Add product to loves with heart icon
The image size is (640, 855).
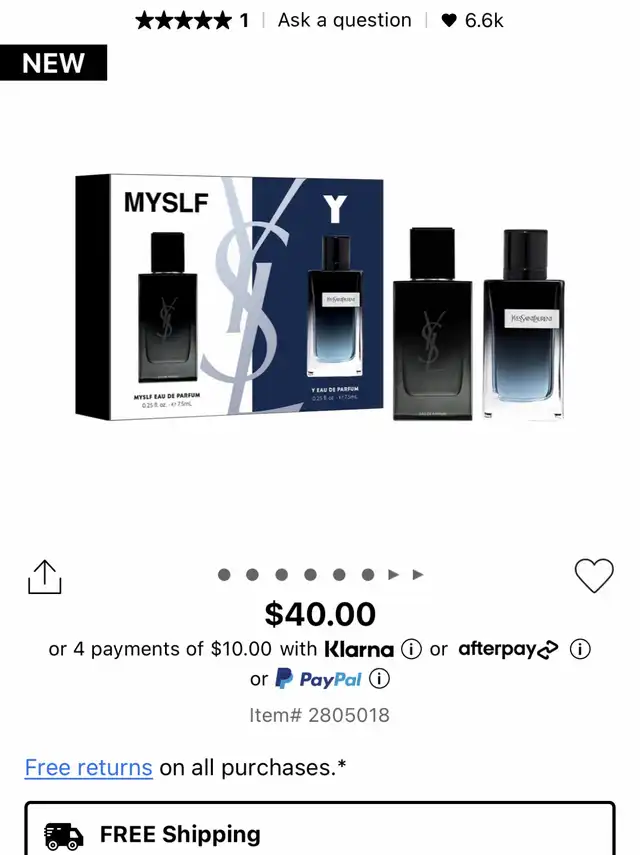(x=594, y=575)
